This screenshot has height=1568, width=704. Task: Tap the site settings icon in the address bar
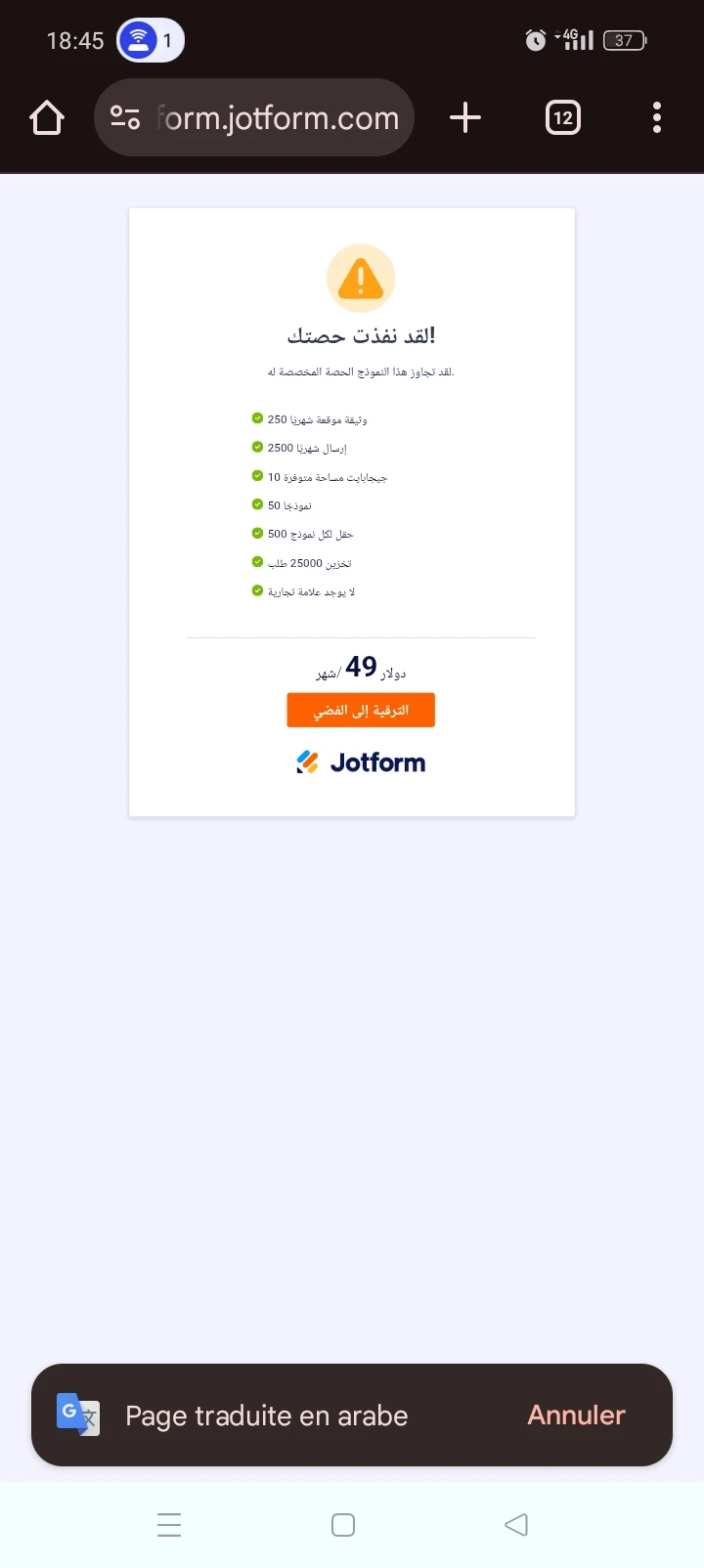point(124,117)
